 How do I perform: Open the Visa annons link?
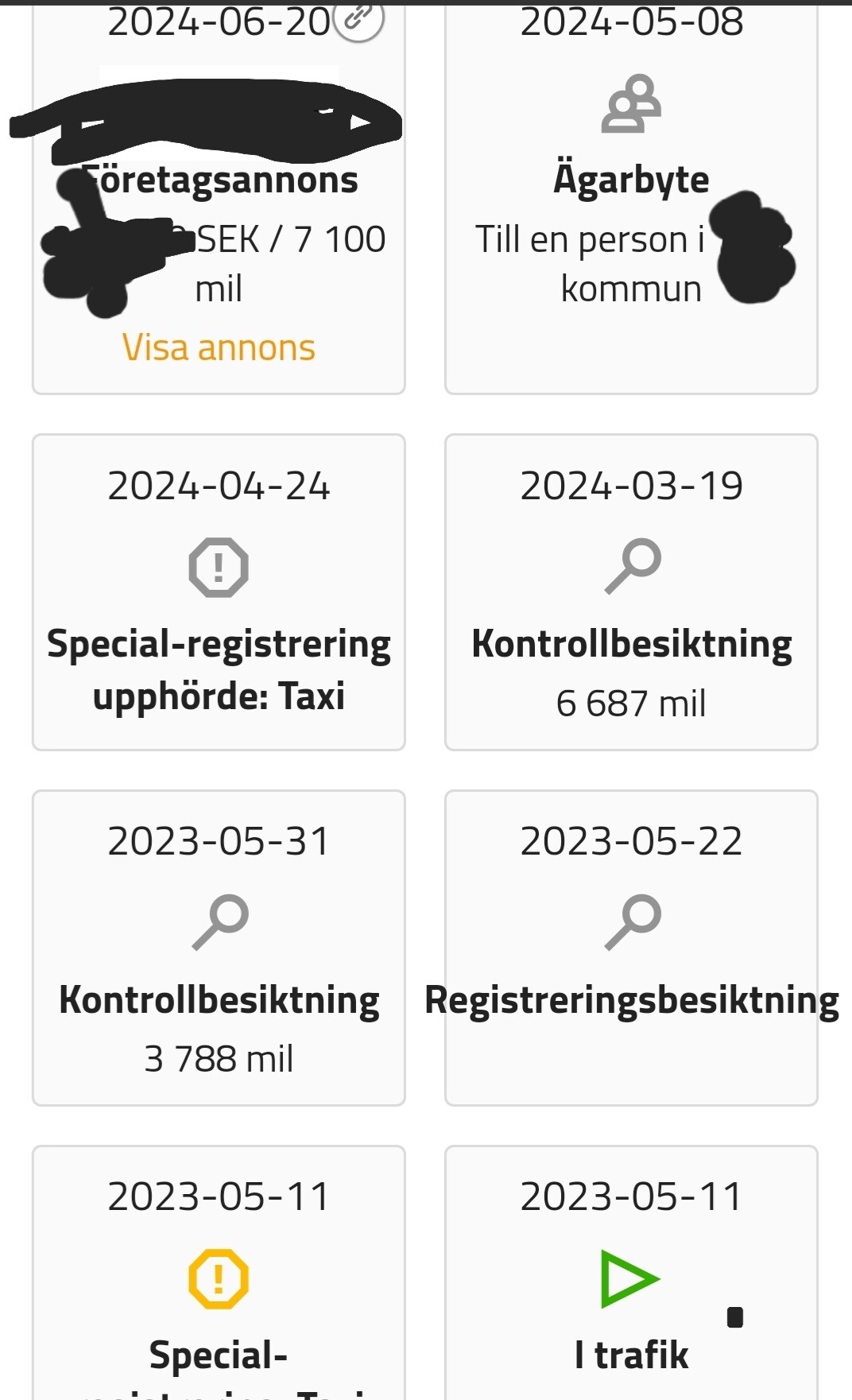click(x=219, y=348)
